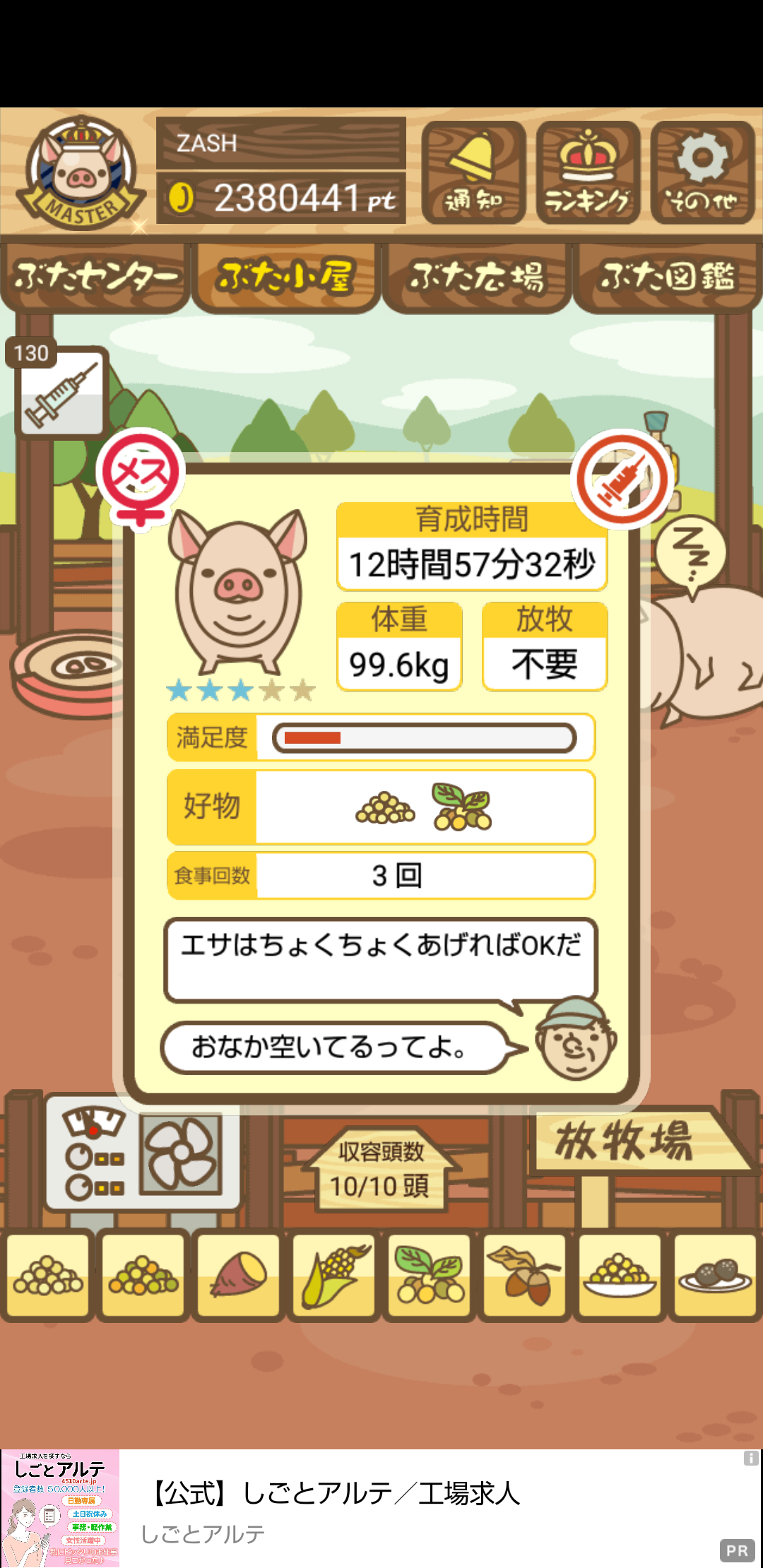Select the sweet potato feed
The height and width of the screenshot is (1568, 763).
[239, 1275]
